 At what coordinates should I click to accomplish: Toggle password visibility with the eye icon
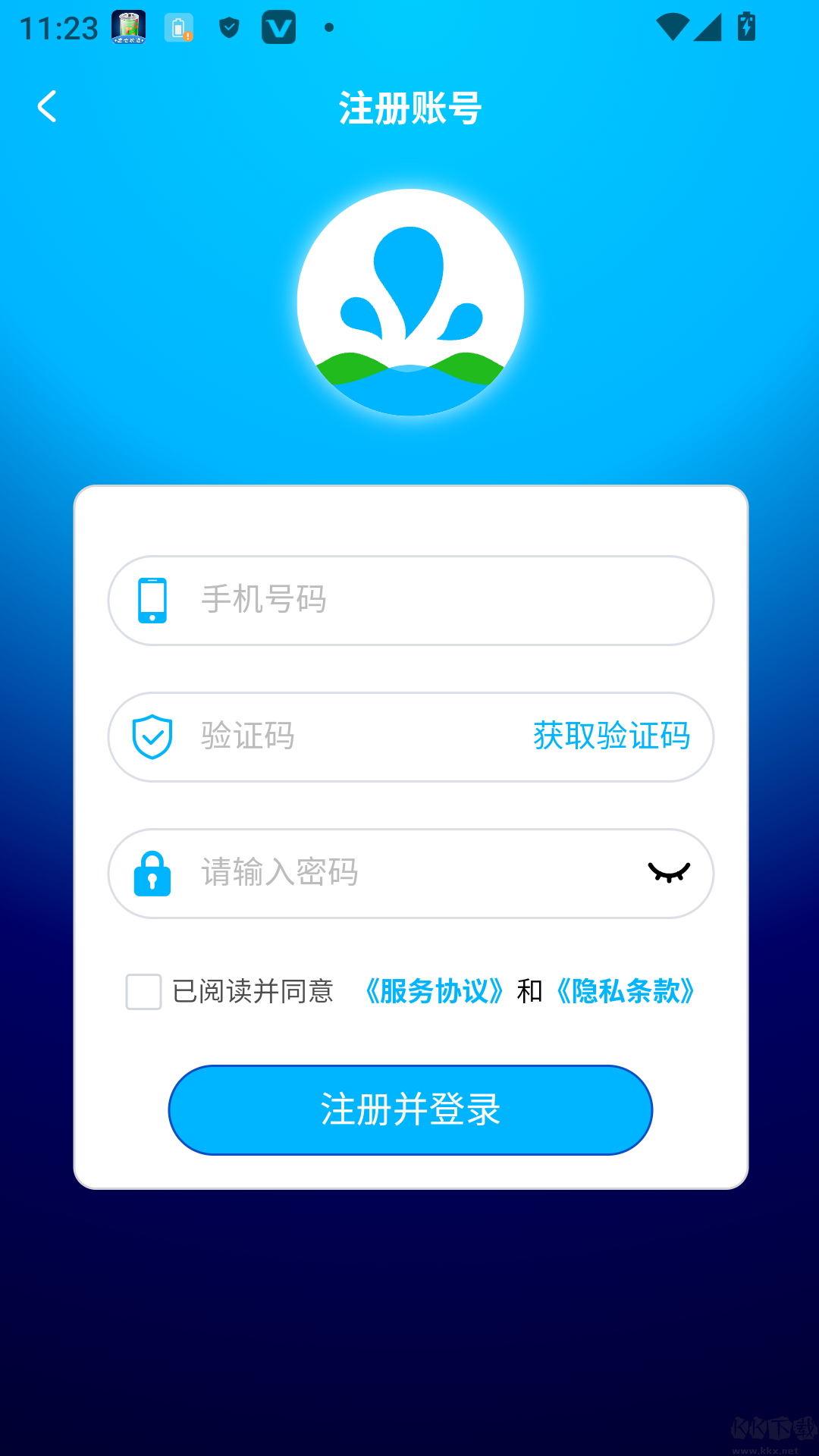tap(668, 873)
